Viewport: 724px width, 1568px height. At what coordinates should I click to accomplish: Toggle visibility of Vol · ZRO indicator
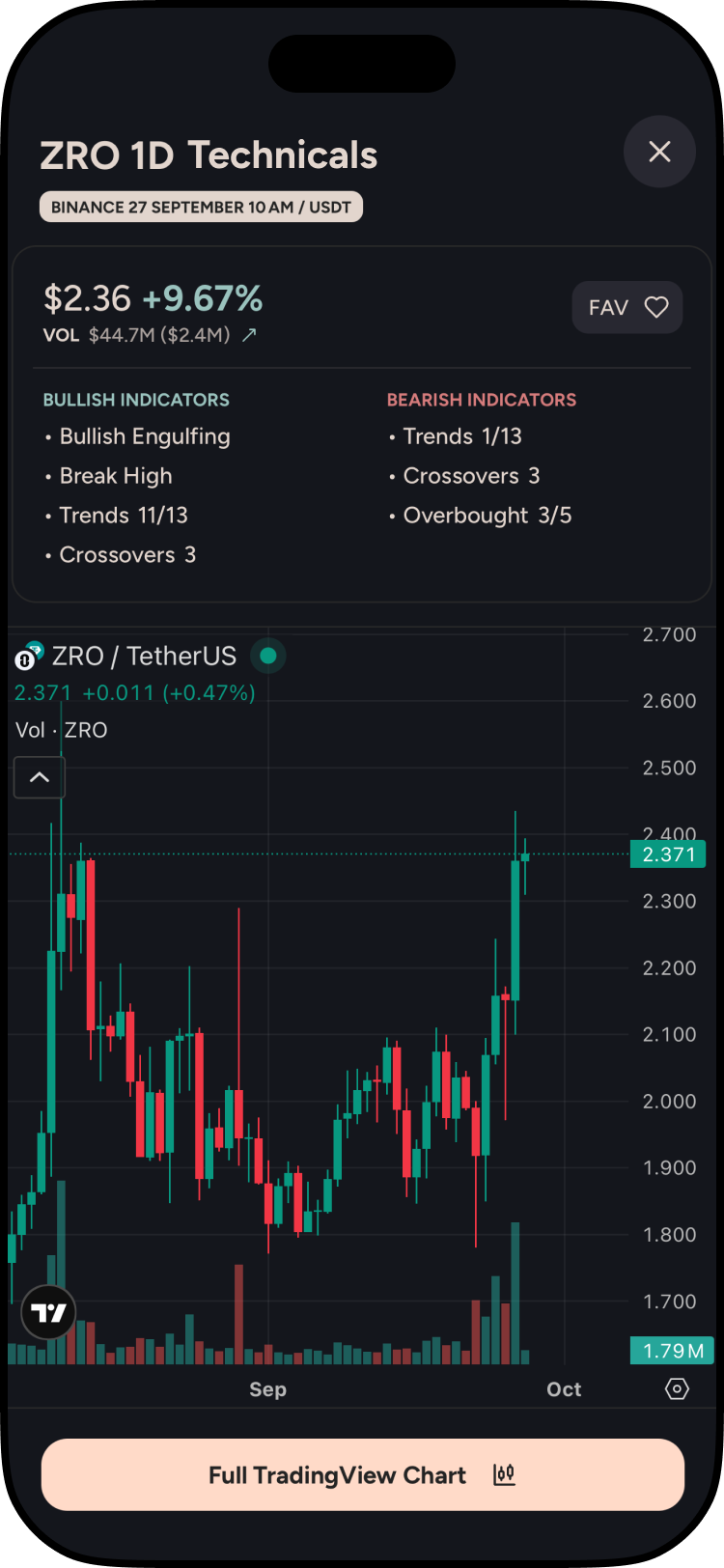tap(60, 730)
